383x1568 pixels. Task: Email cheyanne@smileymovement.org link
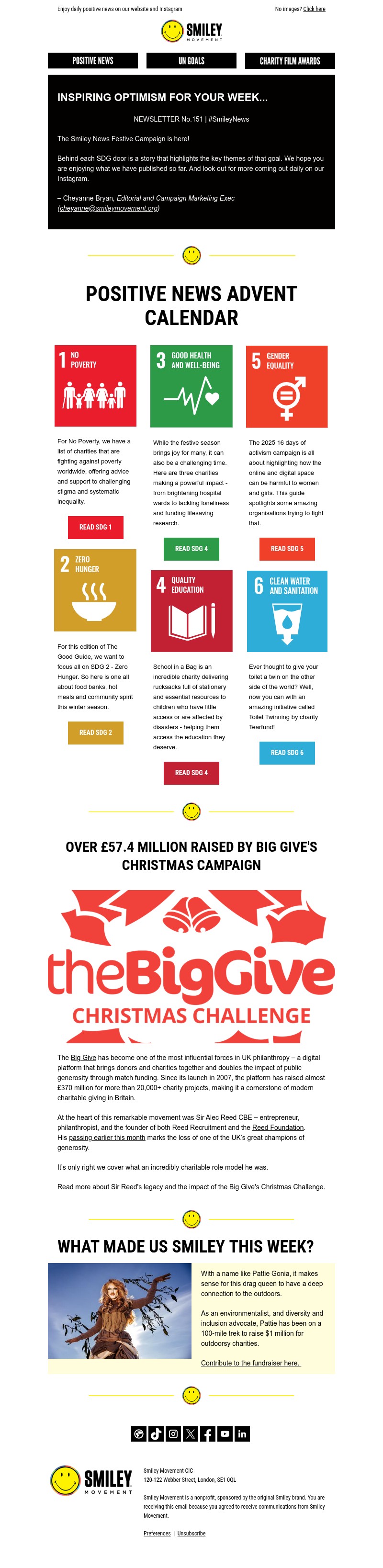coord(109,208)
